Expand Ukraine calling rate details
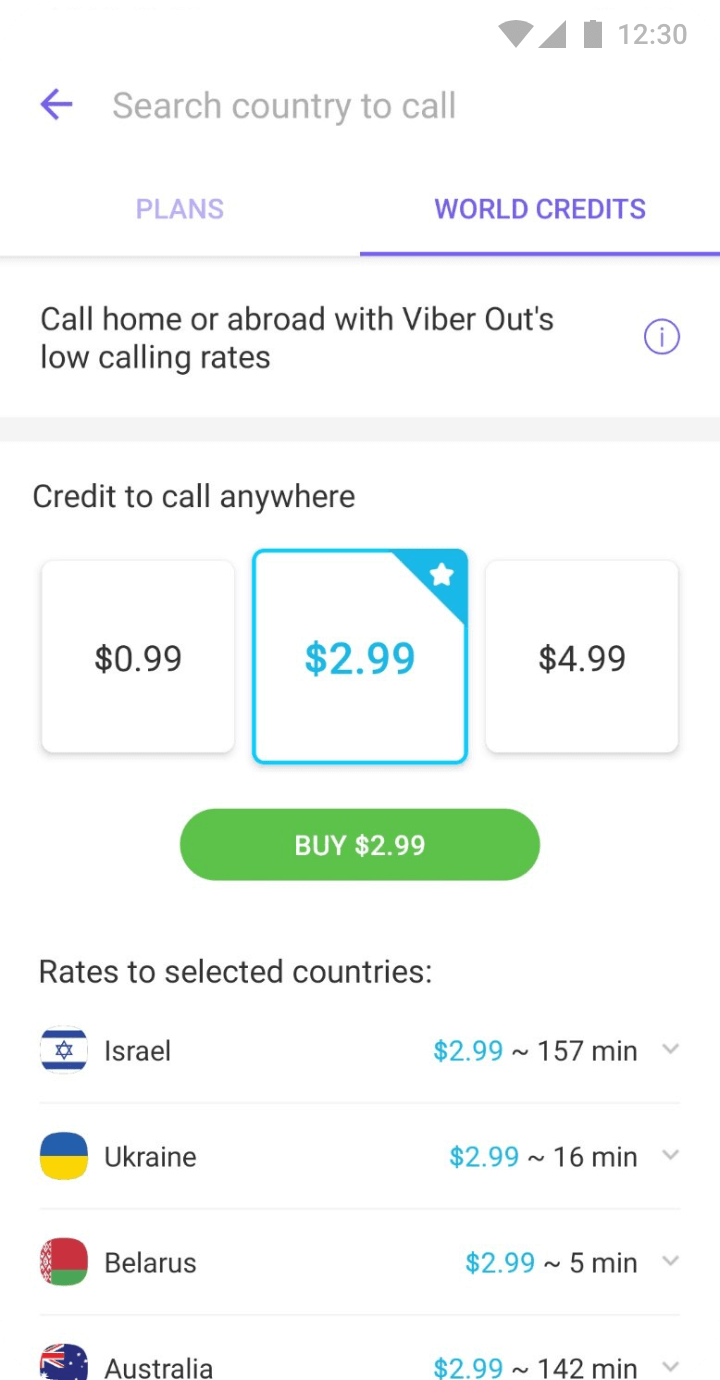This screenshot has height=1380, width=720. 670,1156
